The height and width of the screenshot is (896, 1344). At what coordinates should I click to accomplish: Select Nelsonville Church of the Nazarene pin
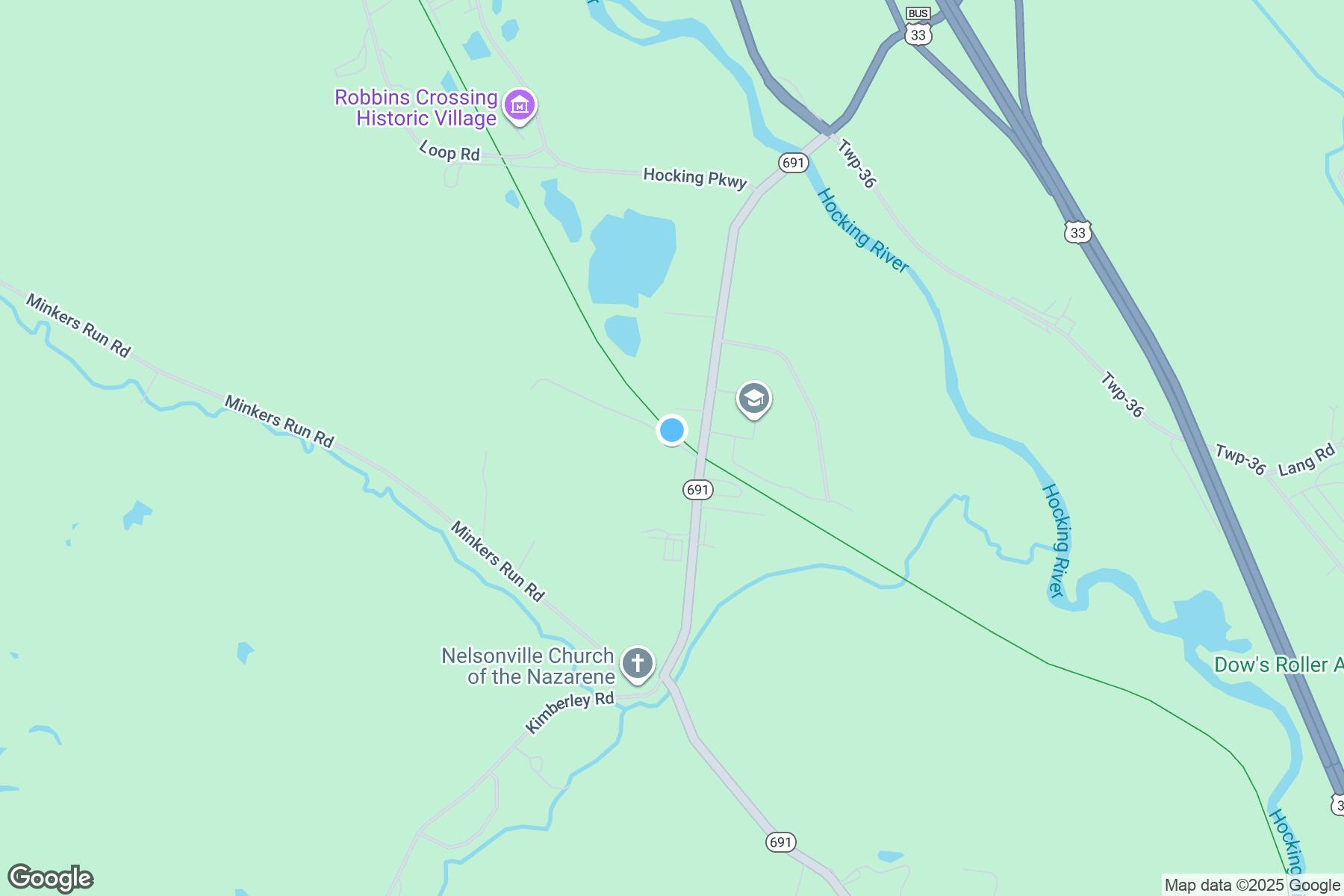point(637,663)
